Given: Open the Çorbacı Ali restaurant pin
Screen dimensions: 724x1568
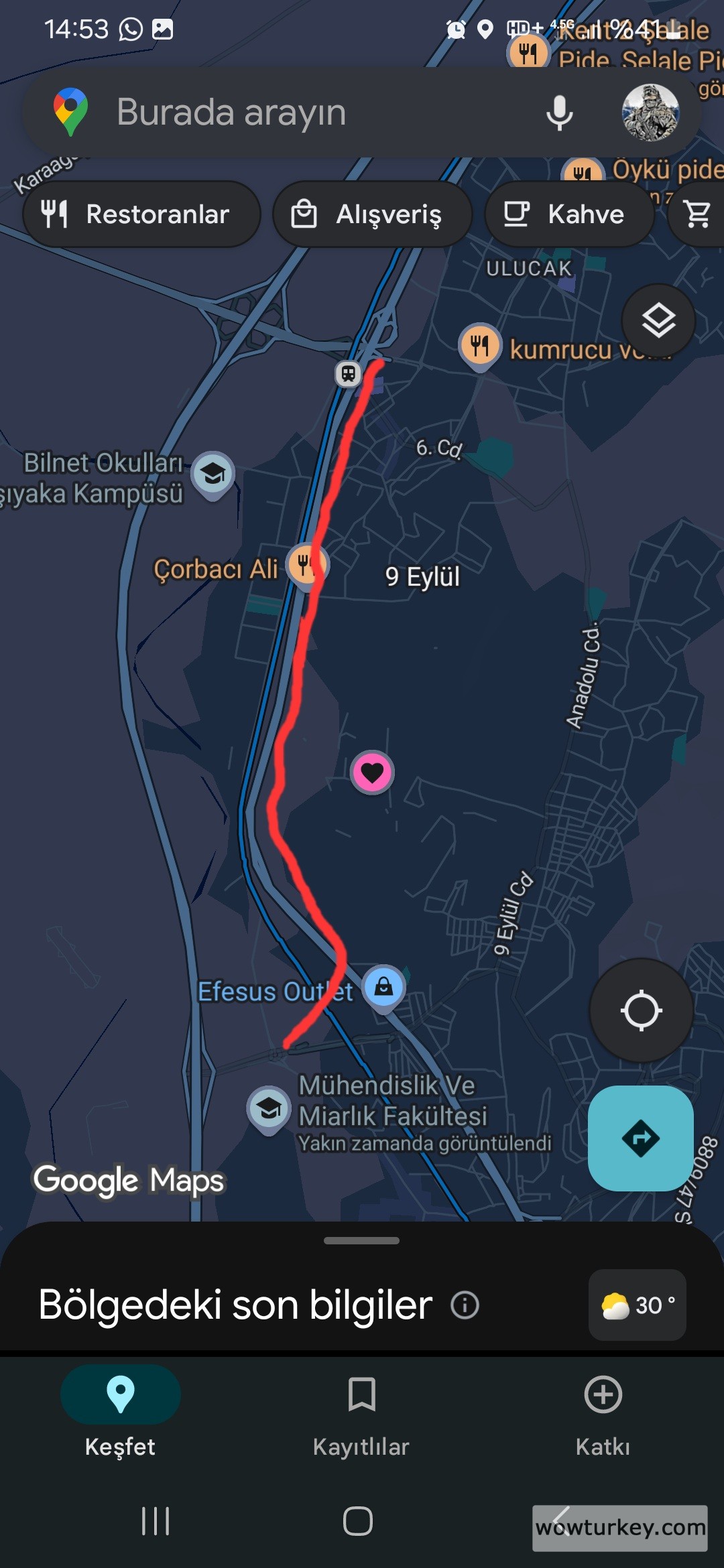Looking at the screenshot, I should tap(306, 564).
